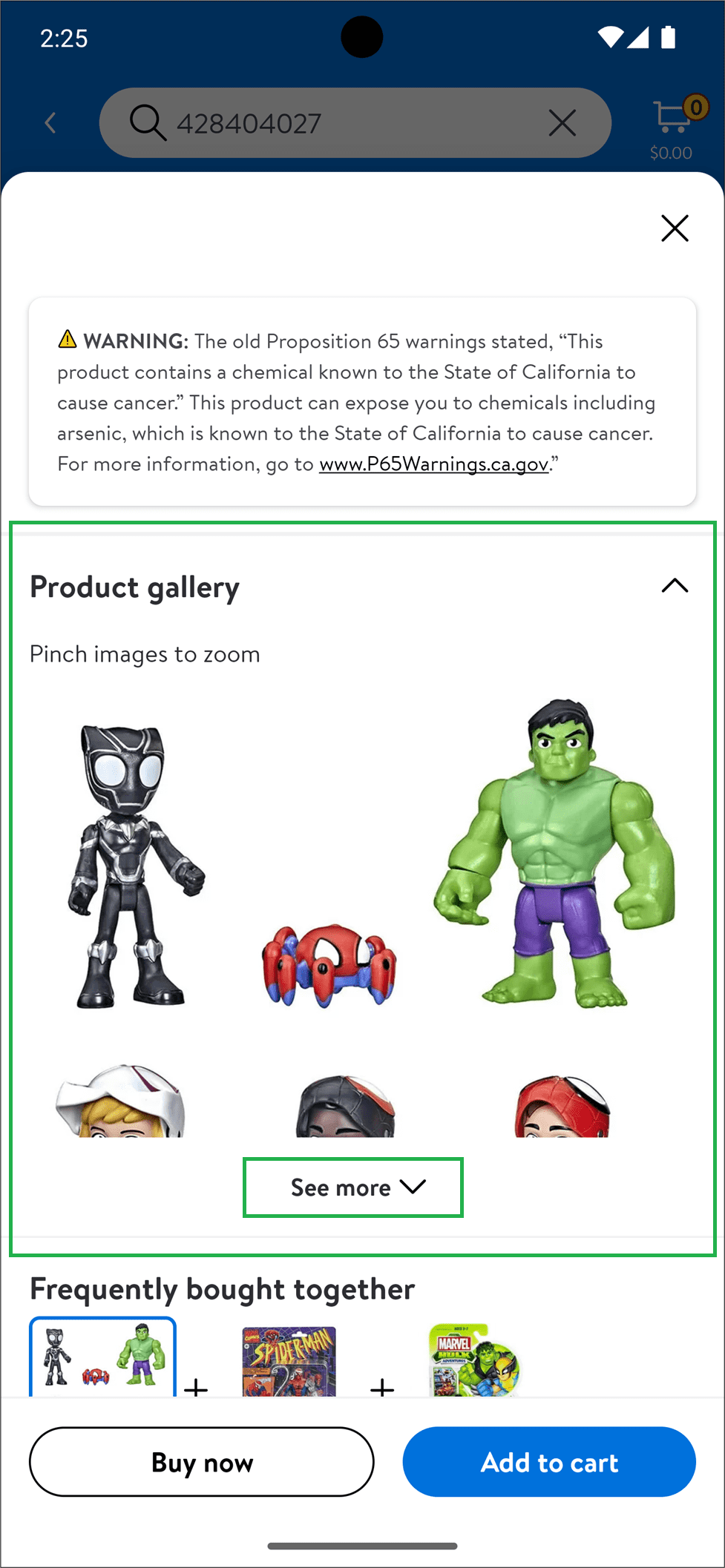Go back using the header arrow

point(50,122)
